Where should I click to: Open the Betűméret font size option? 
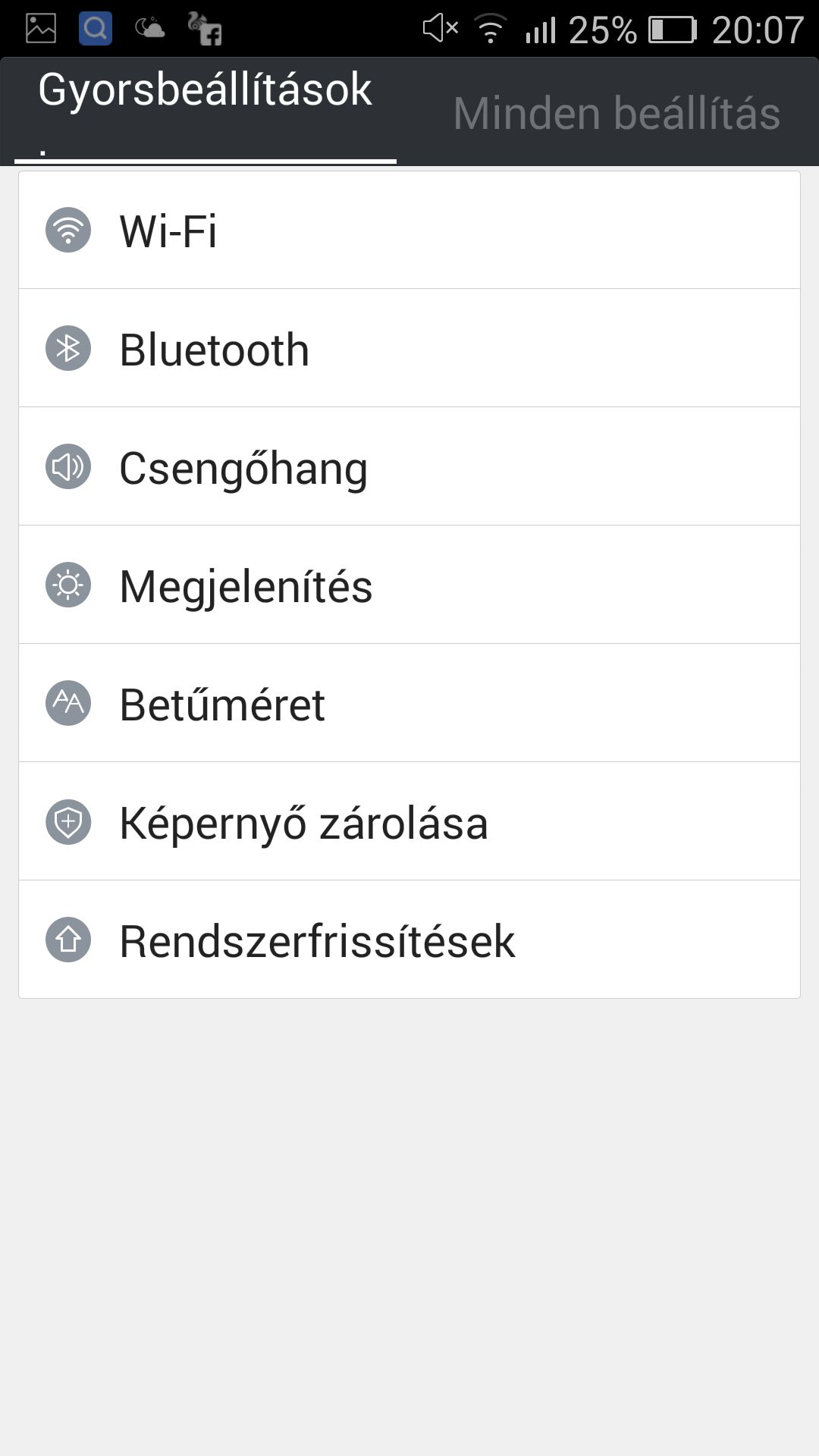tap(409, 703)
